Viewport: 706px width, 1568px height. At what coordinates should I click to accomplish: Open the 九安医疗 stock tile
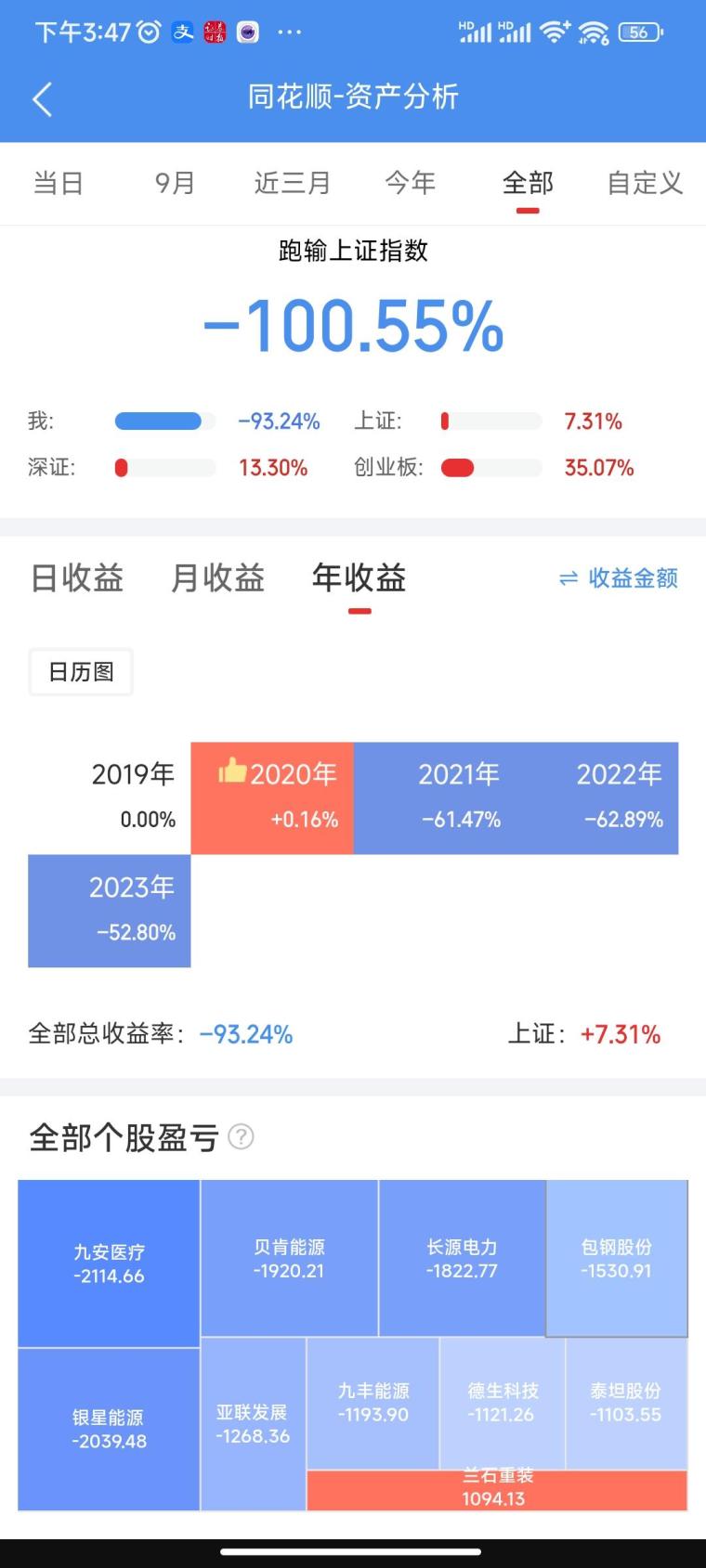coord(109,1263)
